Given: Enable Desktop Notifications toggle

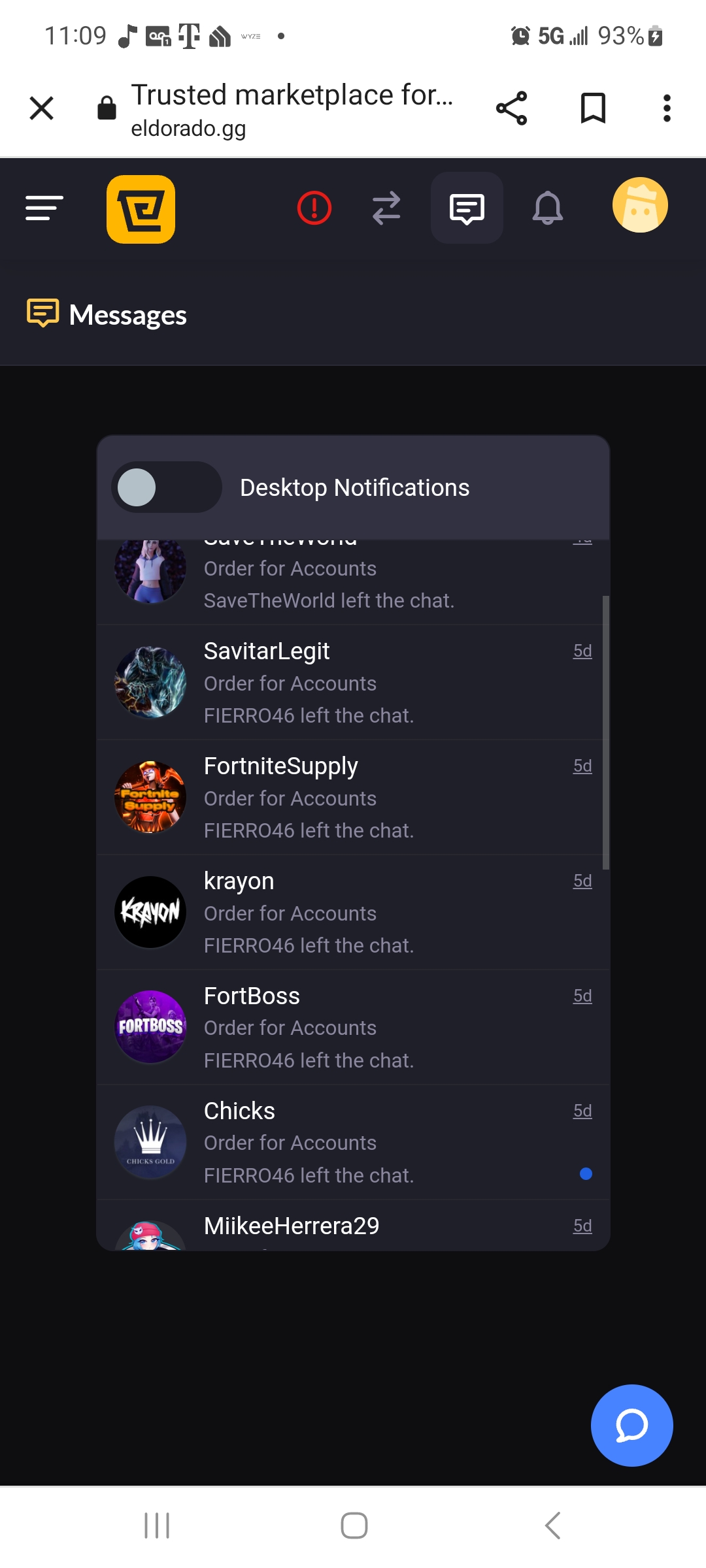Looking at the screenshot, I should click(166, 487).
